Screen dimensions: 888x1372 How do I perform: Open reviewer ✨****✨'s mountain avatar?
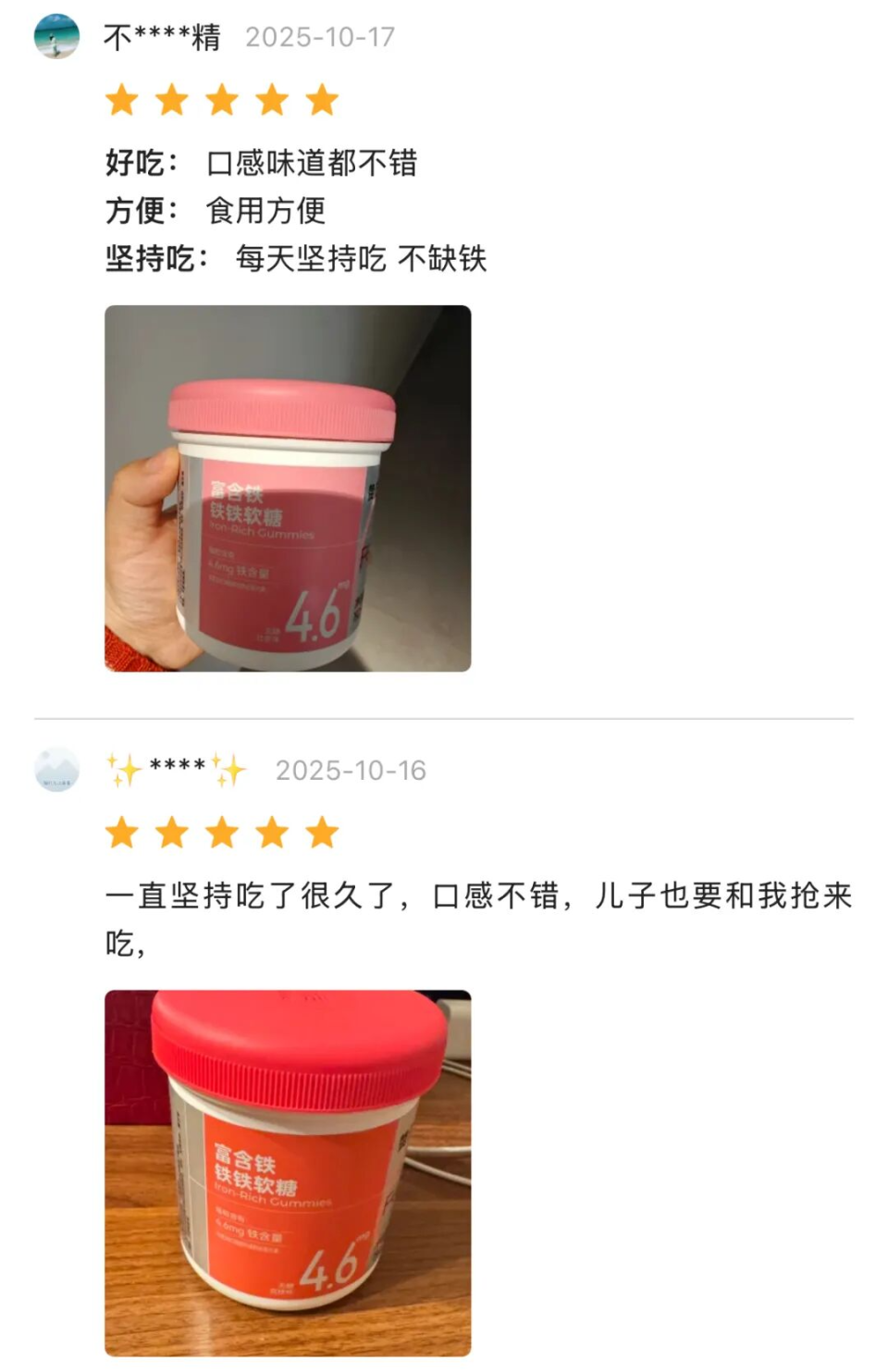[57, 768]
